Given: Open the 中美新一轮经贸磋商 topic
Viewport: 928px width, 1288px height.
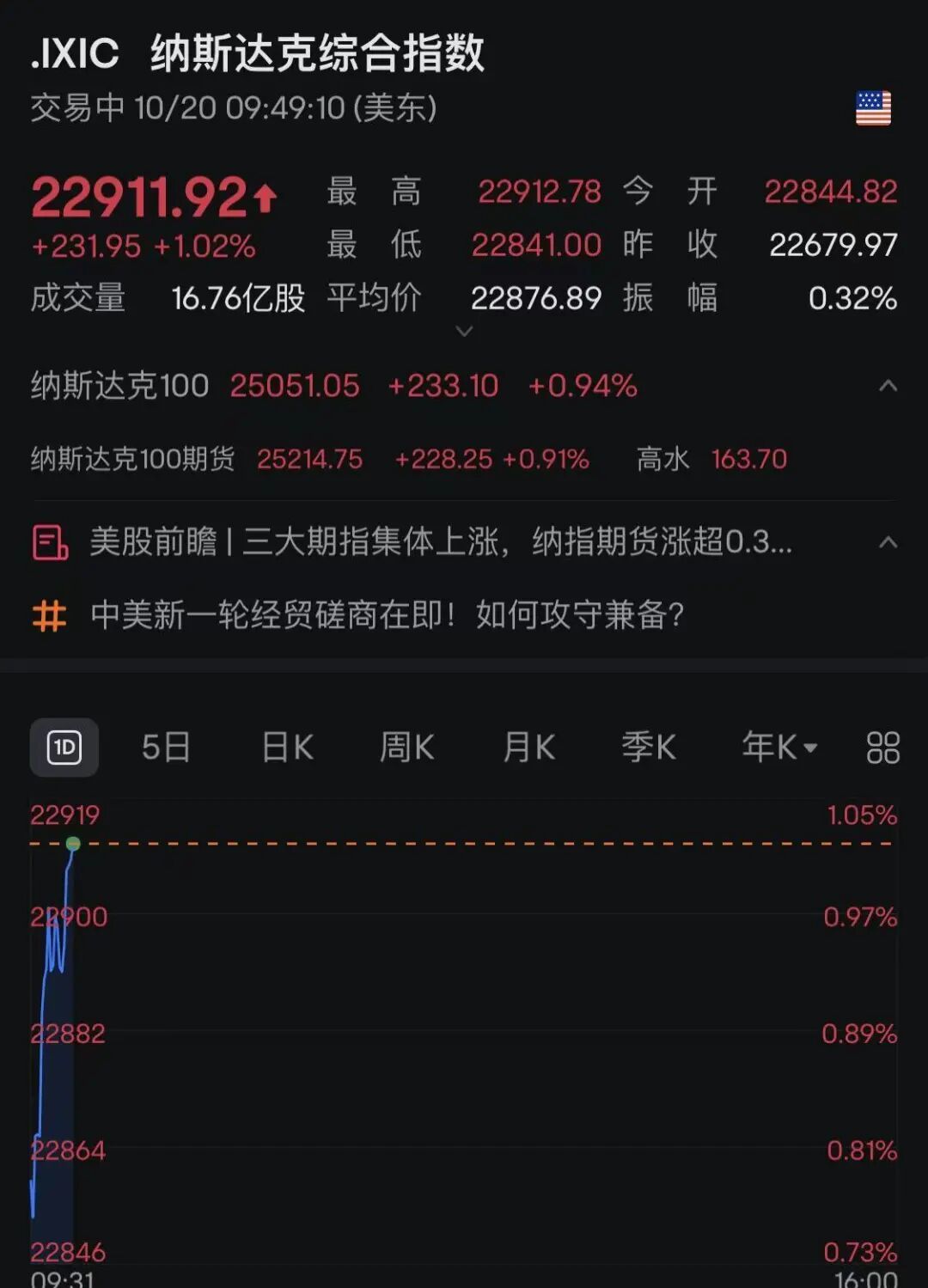Looking at the screenshot, I should click(387, 615).
